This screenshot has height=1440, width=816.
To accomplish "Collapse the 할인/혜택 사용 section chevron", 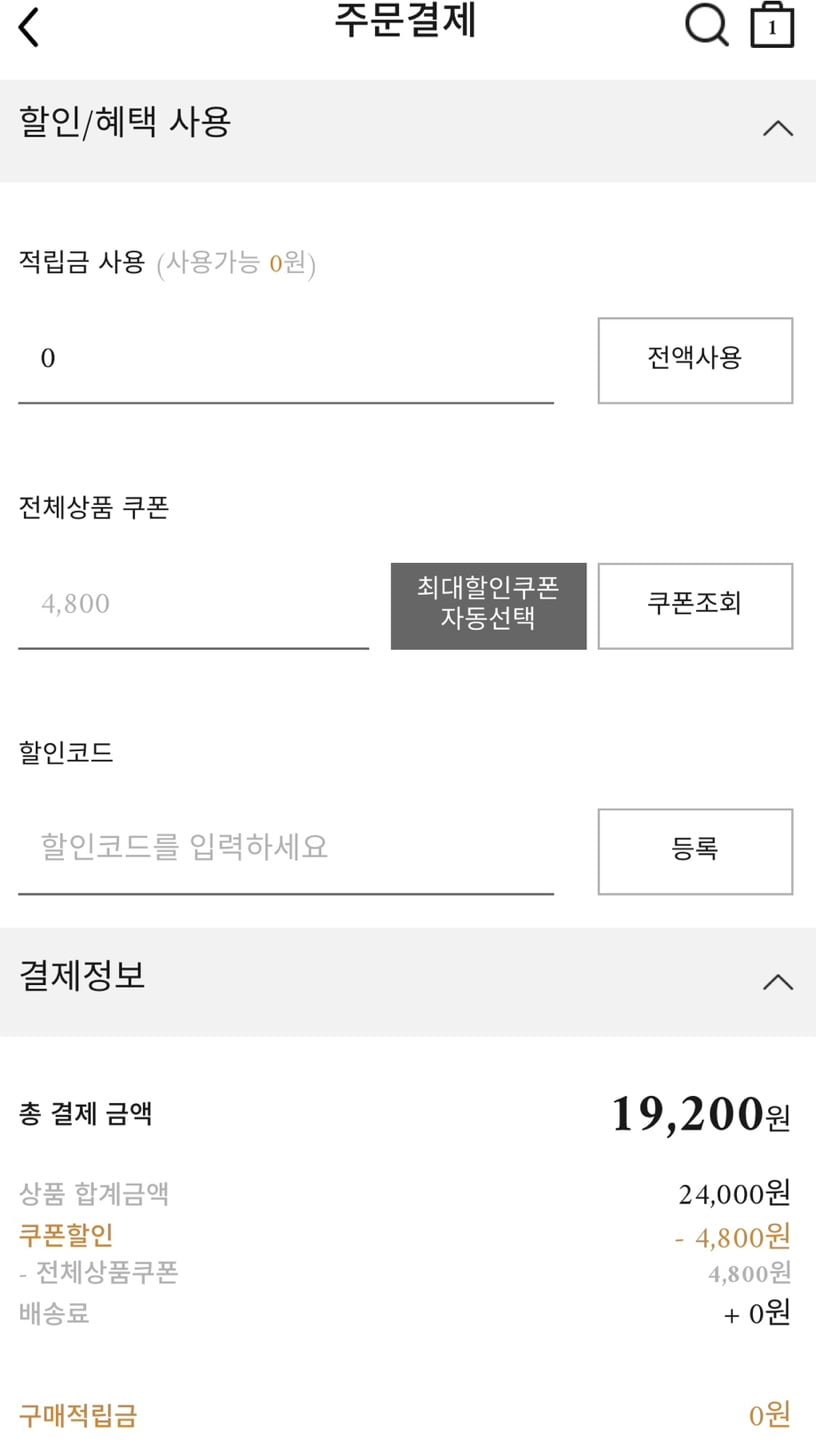I will tap(778, 128).
